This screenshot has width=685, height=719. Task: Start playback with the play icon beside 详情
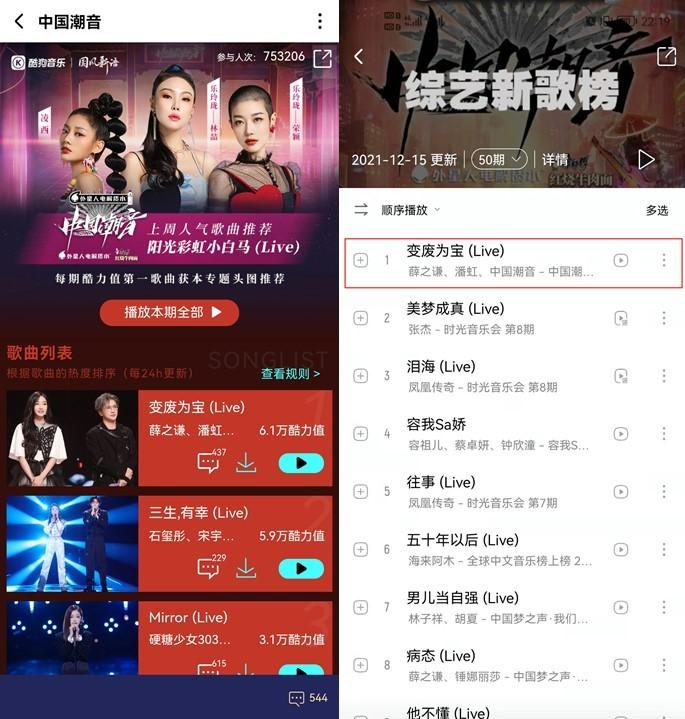[x=646, y=160]
